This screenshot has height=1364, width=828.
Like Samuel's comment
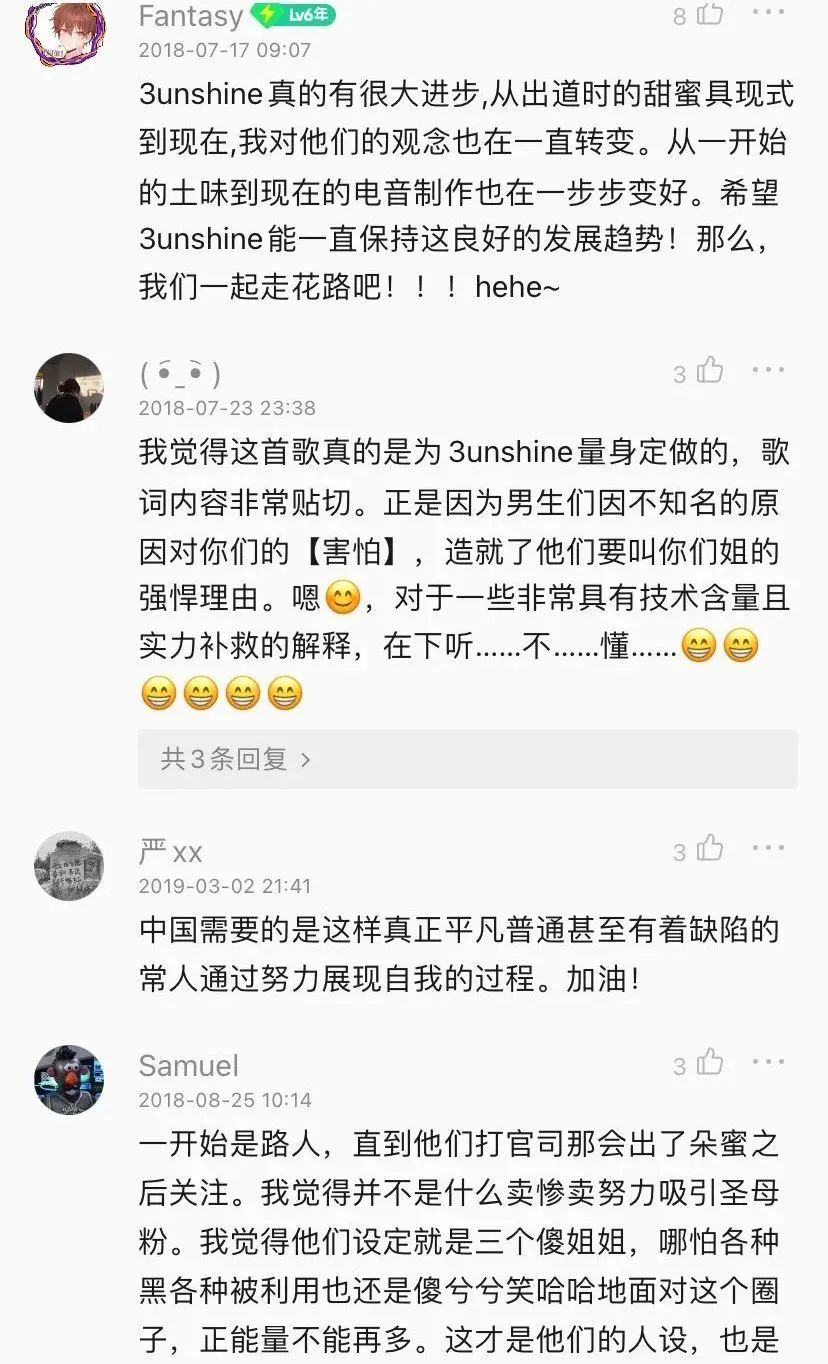[709, 1063]
